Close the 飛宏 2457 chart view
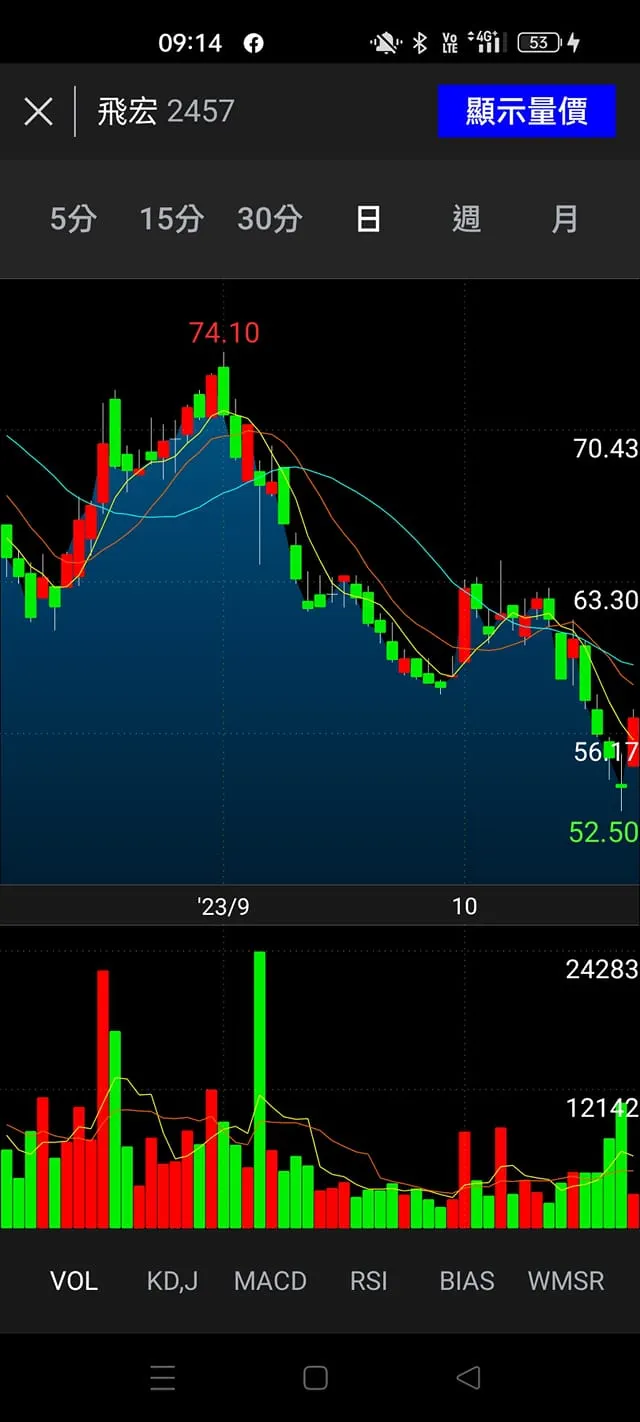 tap(38, 111)
